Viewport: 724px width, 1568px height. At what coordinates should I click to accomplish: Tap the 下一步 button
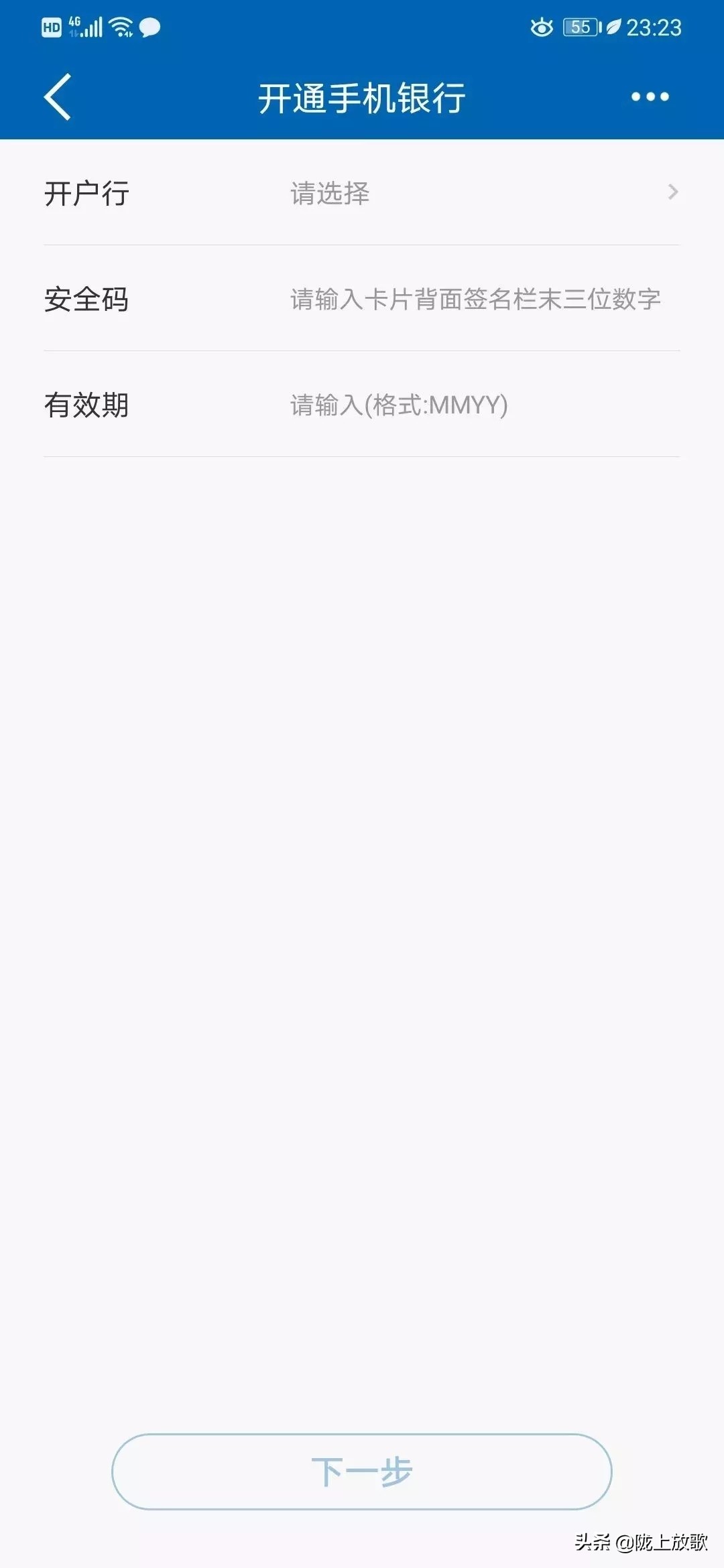pos(361,1472)
